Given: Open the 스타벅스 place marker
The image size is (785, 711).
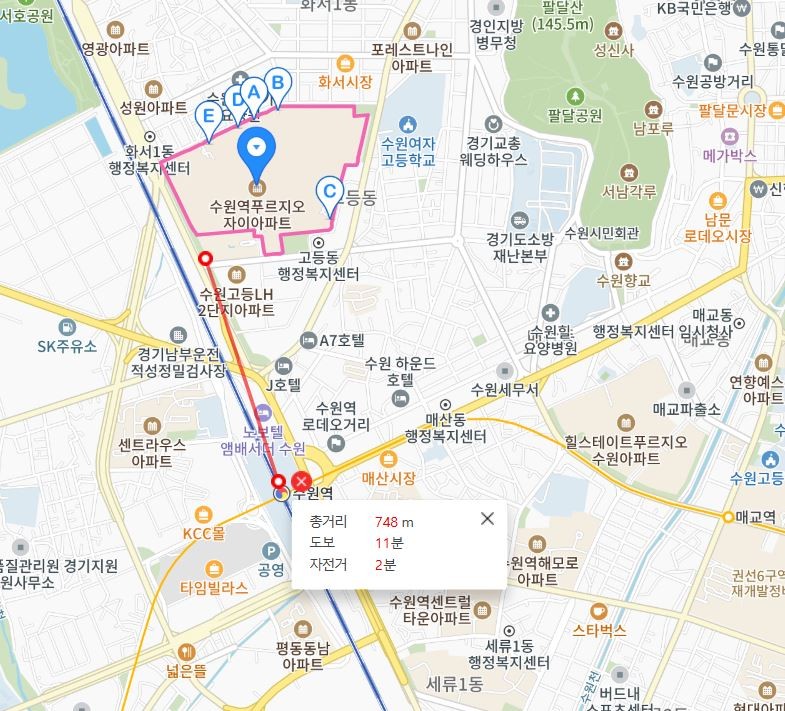Looking at the screenshot, I should (x=599, y=611).
